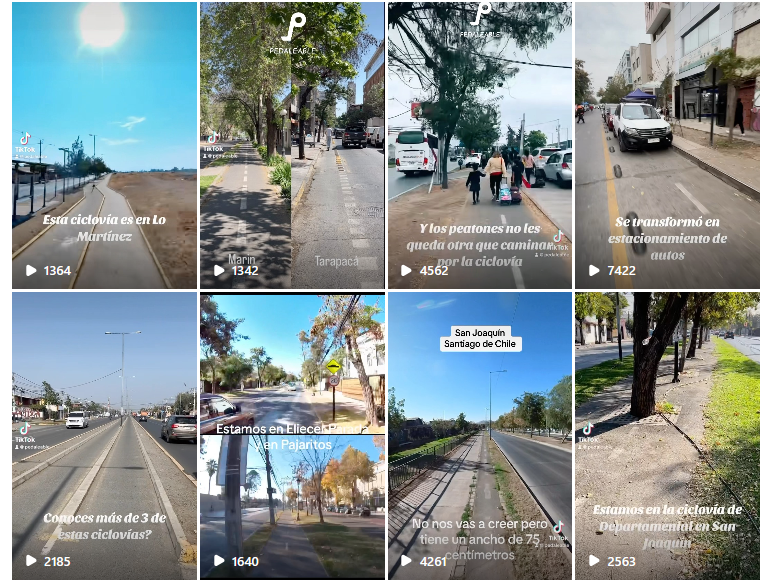
Task: Play the Marin and Tarapacá comparison video
Action: coord(292,145)
